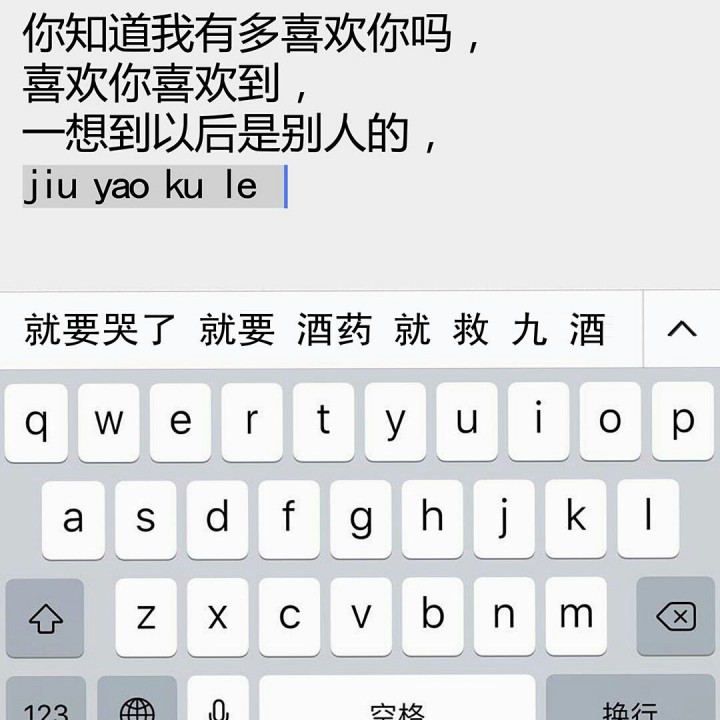720x720 pixels.
Task: Switch keyboard language with the globe key
Action: (x=137, y=705)
